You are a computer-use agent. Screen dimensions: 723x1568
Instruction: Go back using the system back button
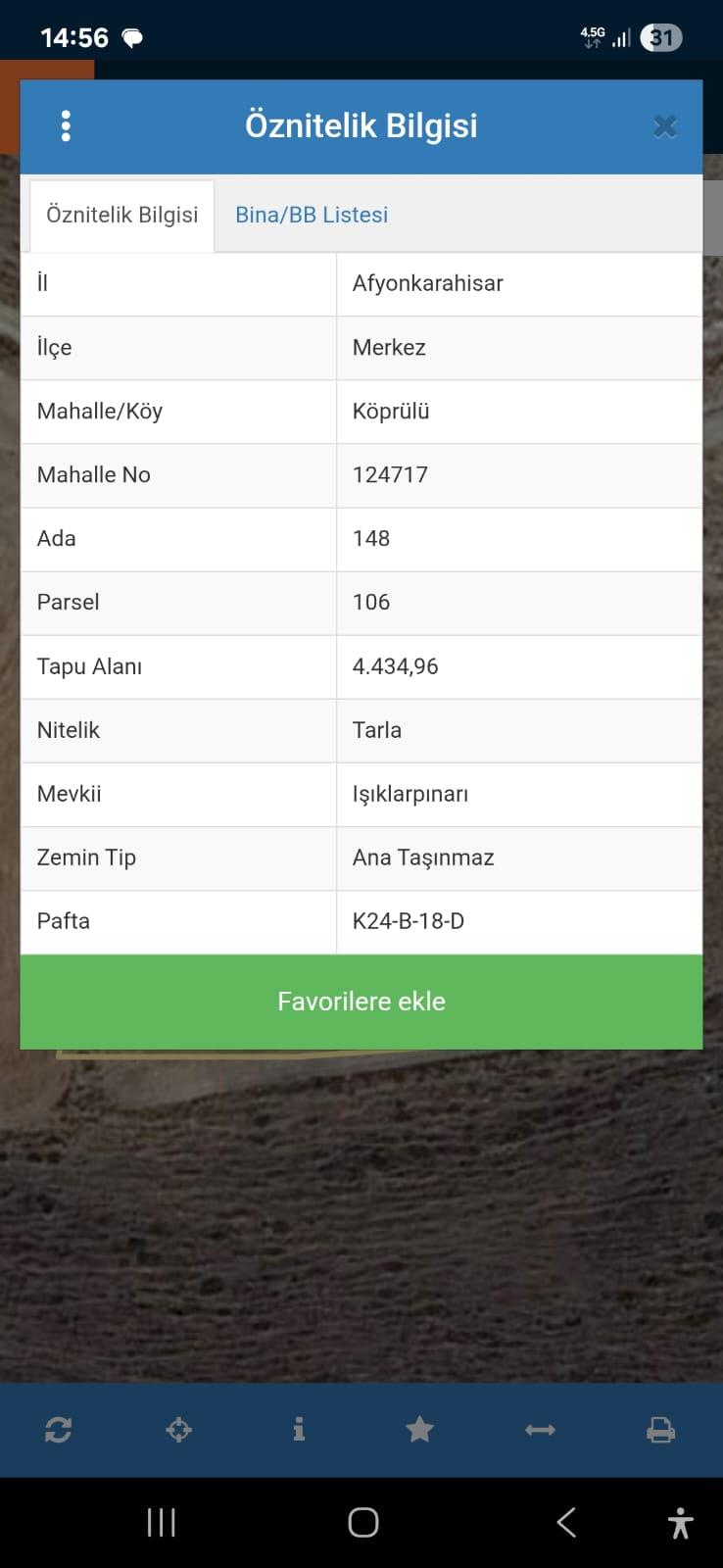point(566,1522)
